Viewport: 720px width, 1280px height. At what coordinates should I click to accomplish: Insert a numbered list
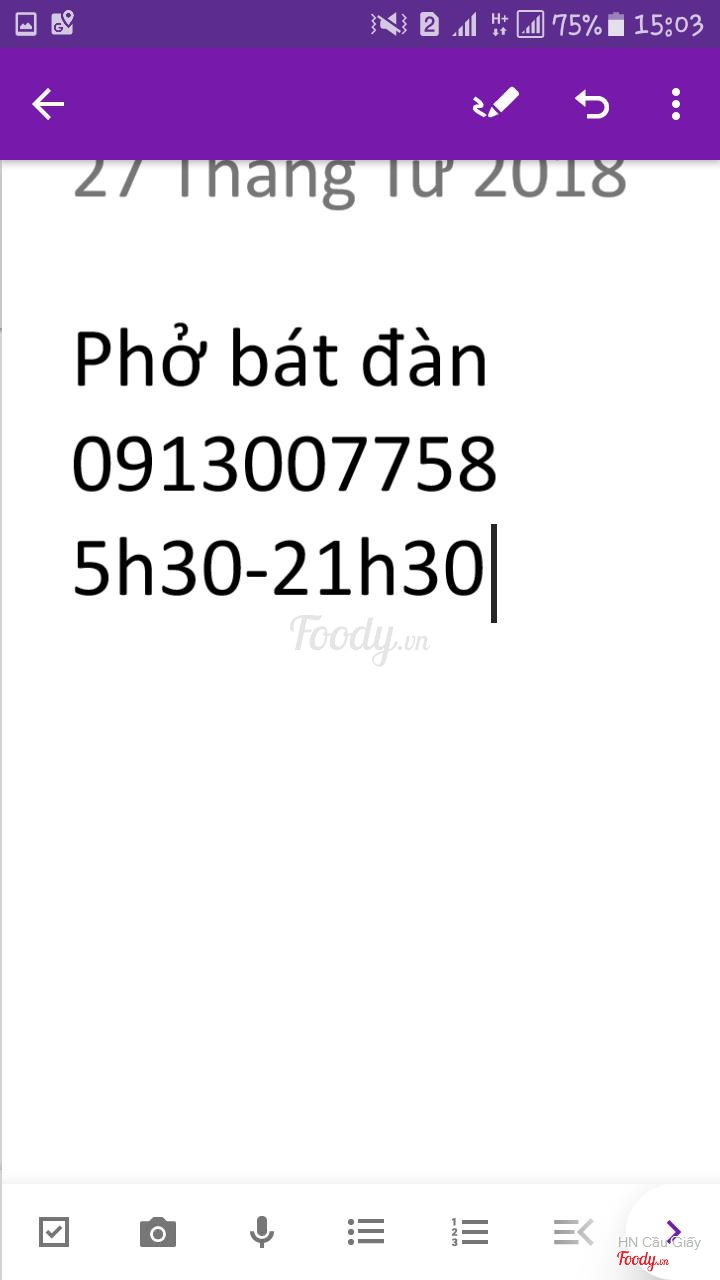[469, 1232]
